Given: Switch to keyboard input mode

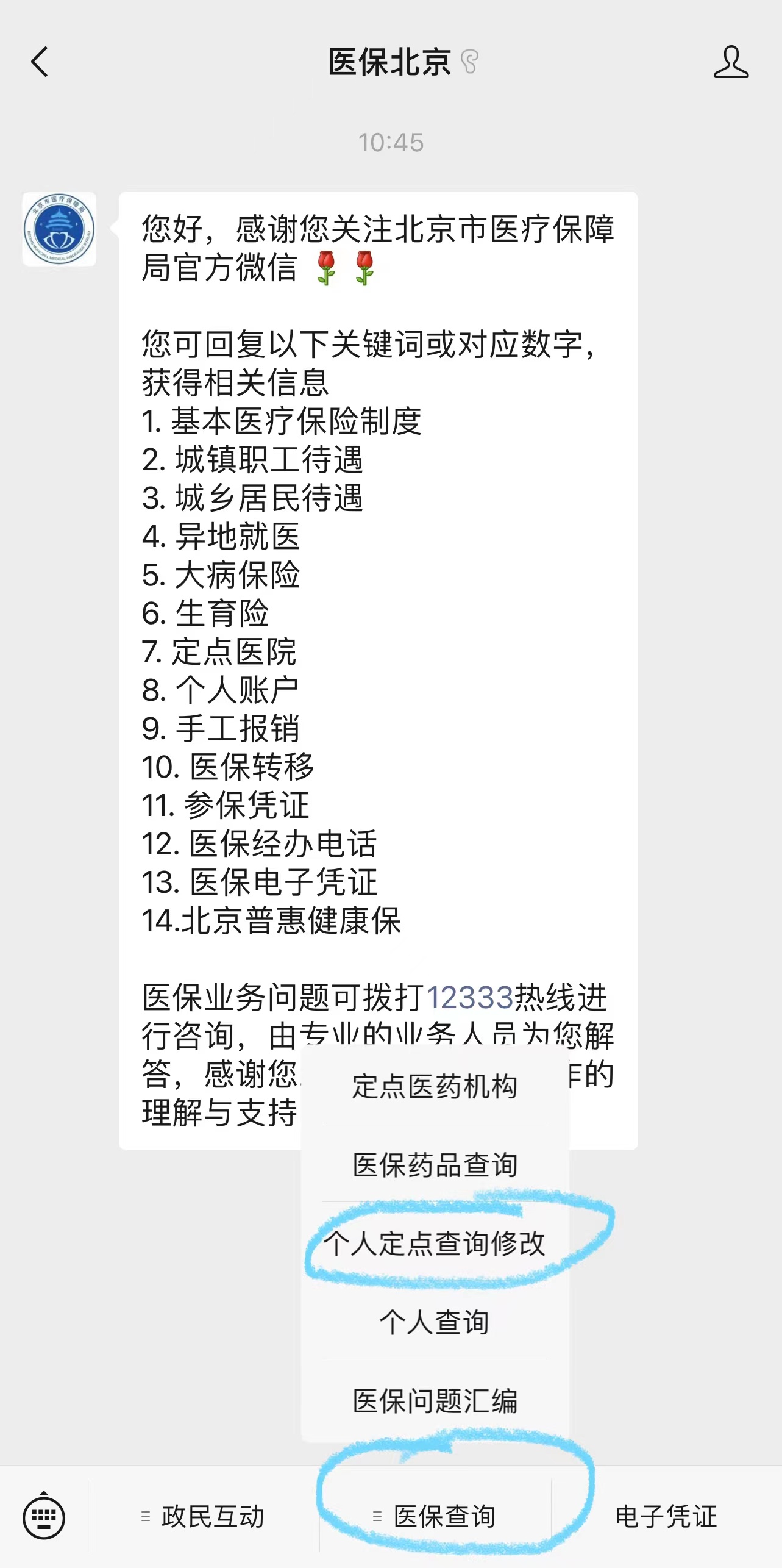Looking at the screenshot, I should (x=44, y=1517).
